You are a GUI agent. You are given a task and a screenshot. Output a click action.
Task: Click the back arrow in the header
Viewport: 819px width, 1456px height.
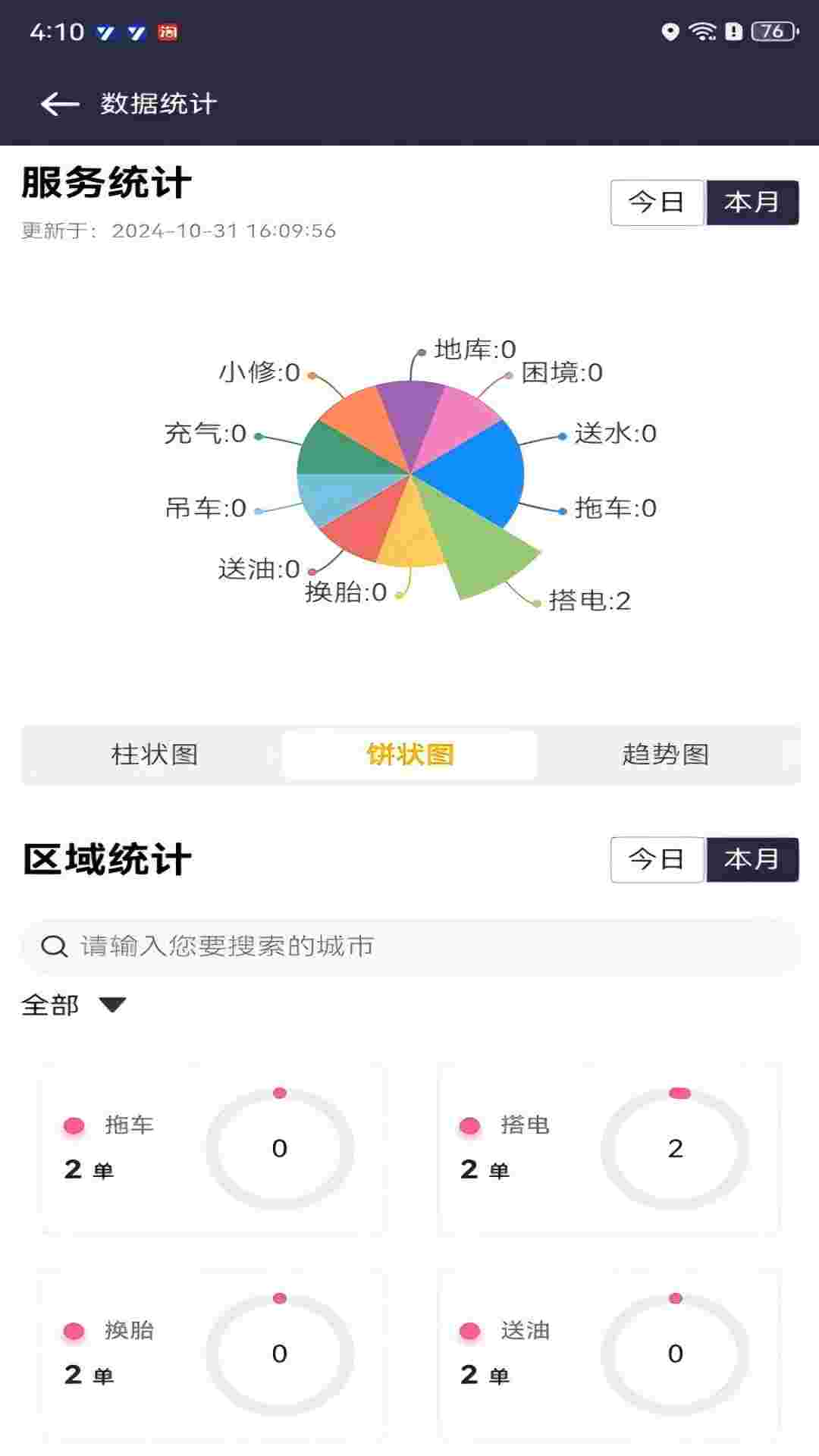click(58, 104)
